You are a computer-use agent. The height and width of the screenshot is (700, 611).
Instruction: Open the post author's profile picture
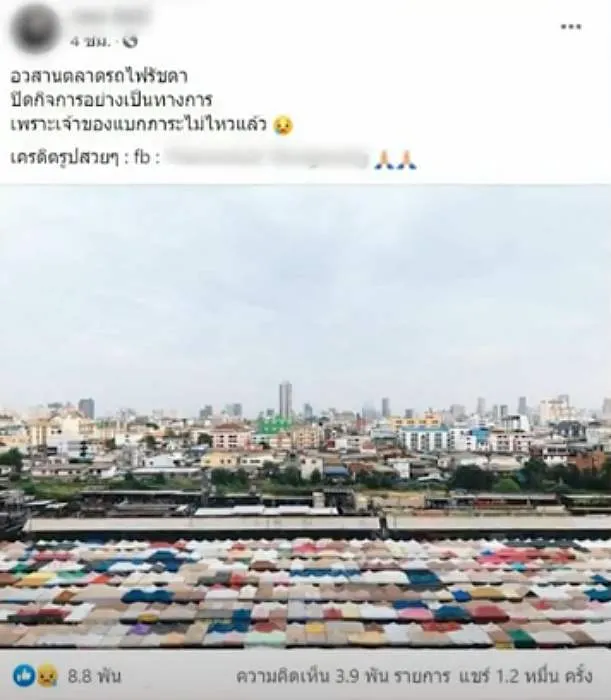(x=36, y=29)
